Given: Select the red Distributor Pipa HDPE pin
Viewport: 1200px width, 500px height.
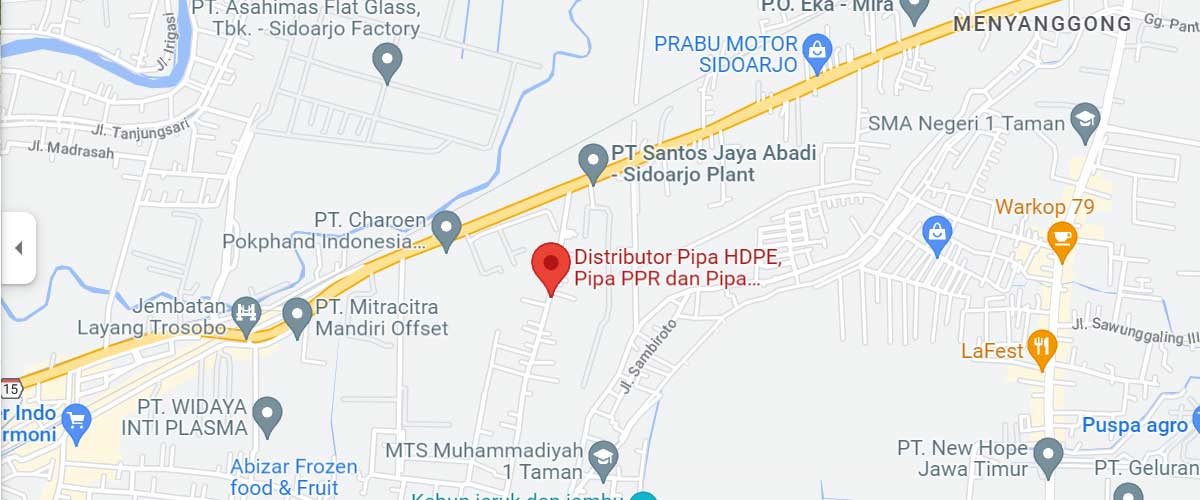Looking at the screenshot, I should point(550,265).
